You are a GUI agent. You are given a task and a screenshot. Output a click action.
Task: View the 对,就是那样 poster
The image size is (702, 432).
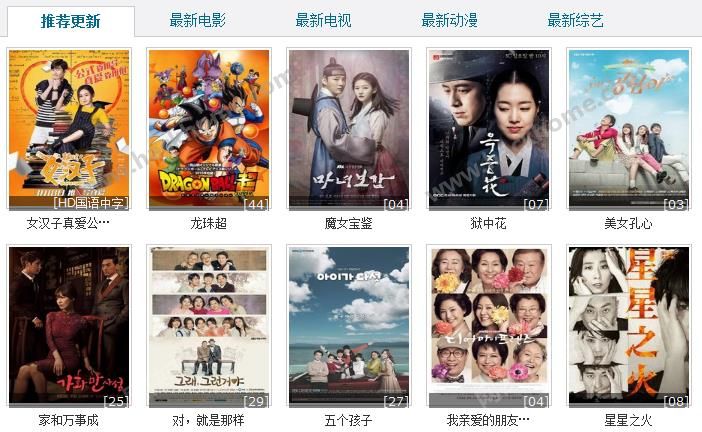209,326
